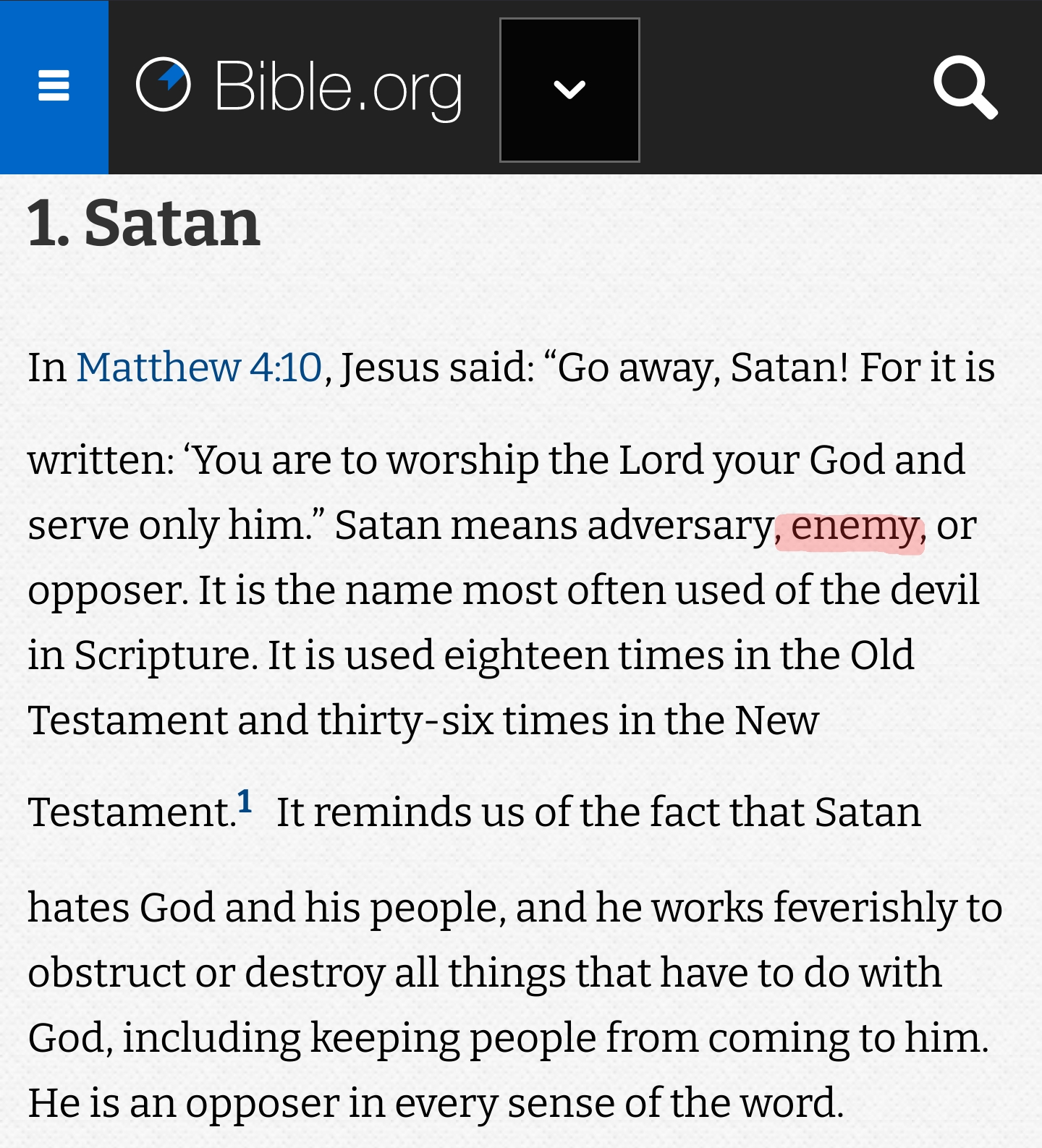Go to the Bible.org home page
This screenshot has height=1148, width=1042.
pos(300,88)
